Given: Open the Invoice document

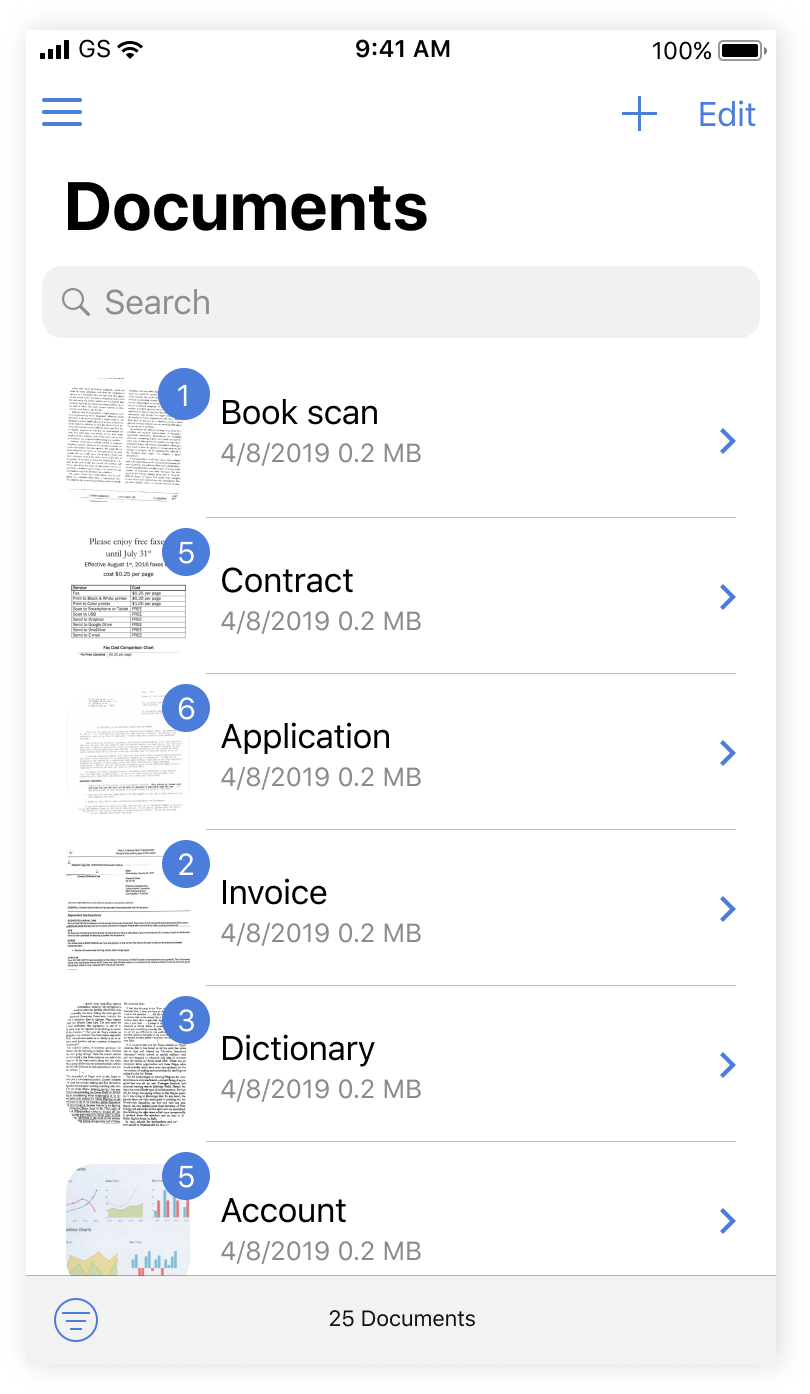Looking at the screenshot, I should (400, 909).
